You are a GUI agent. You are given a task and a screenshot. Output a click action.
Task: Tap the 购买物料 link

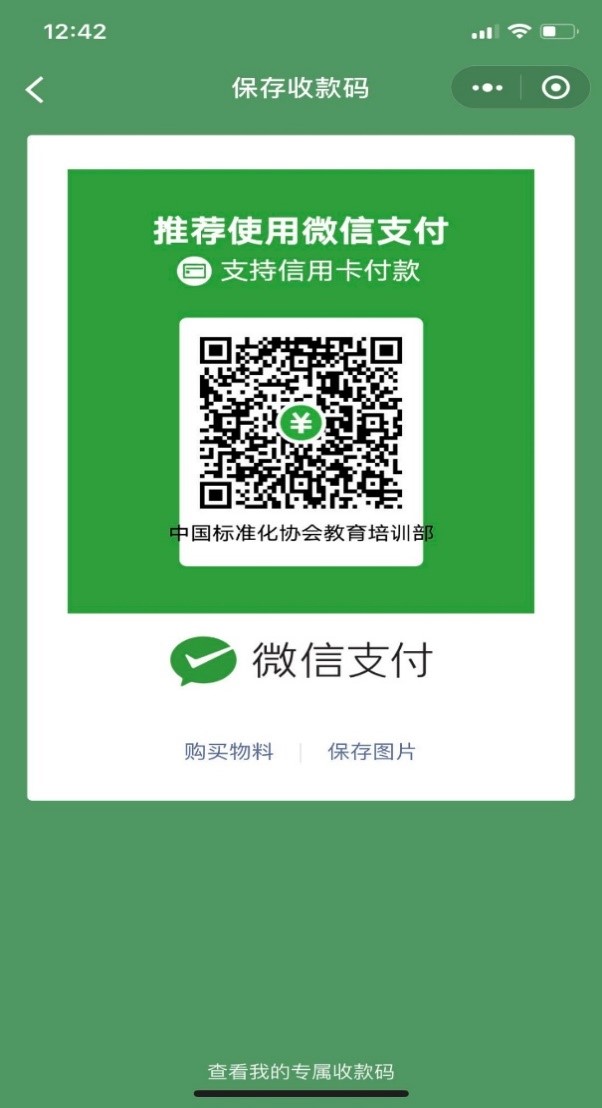pyautogui.click(x=229, y=752)
